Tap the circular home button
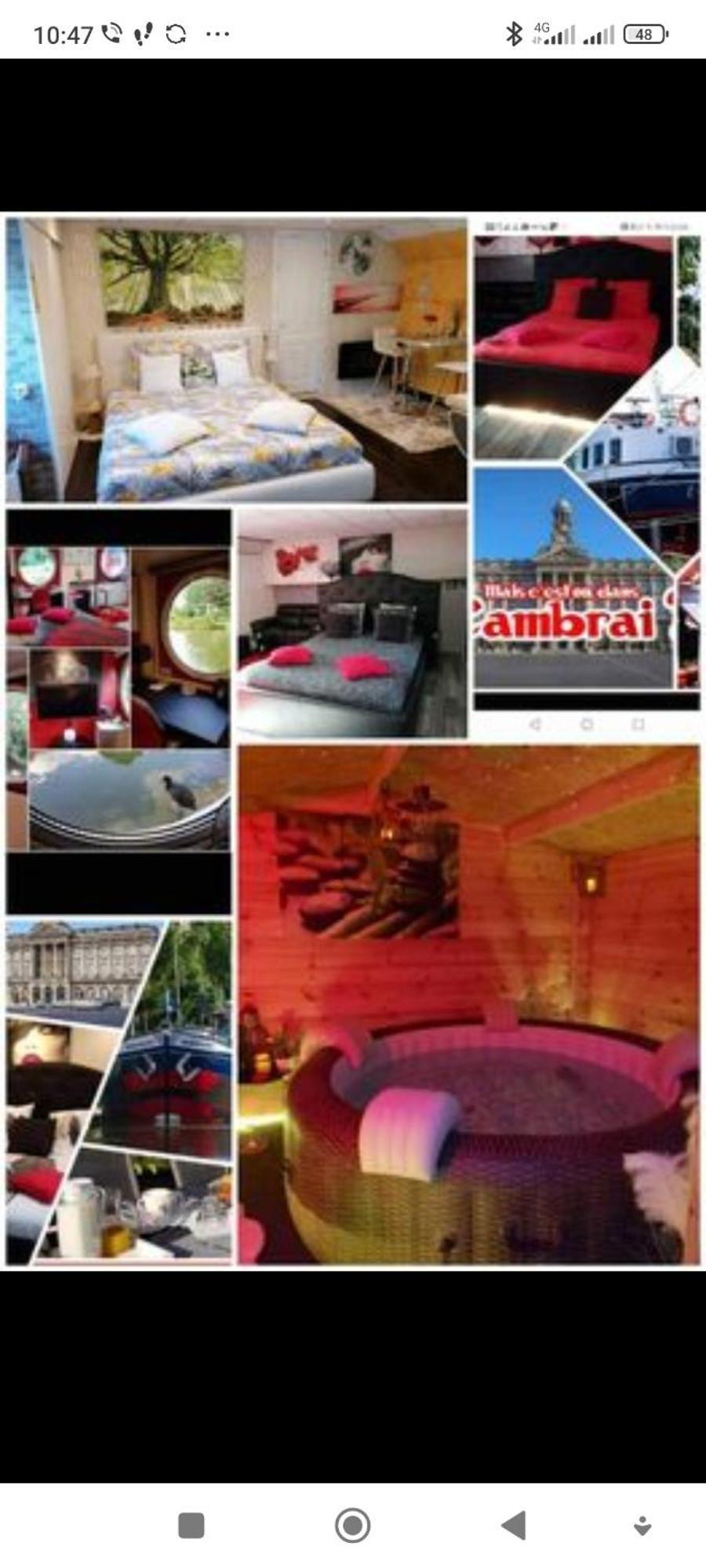This screenshot has width=706, height=1568. [x=352, y=1526]
